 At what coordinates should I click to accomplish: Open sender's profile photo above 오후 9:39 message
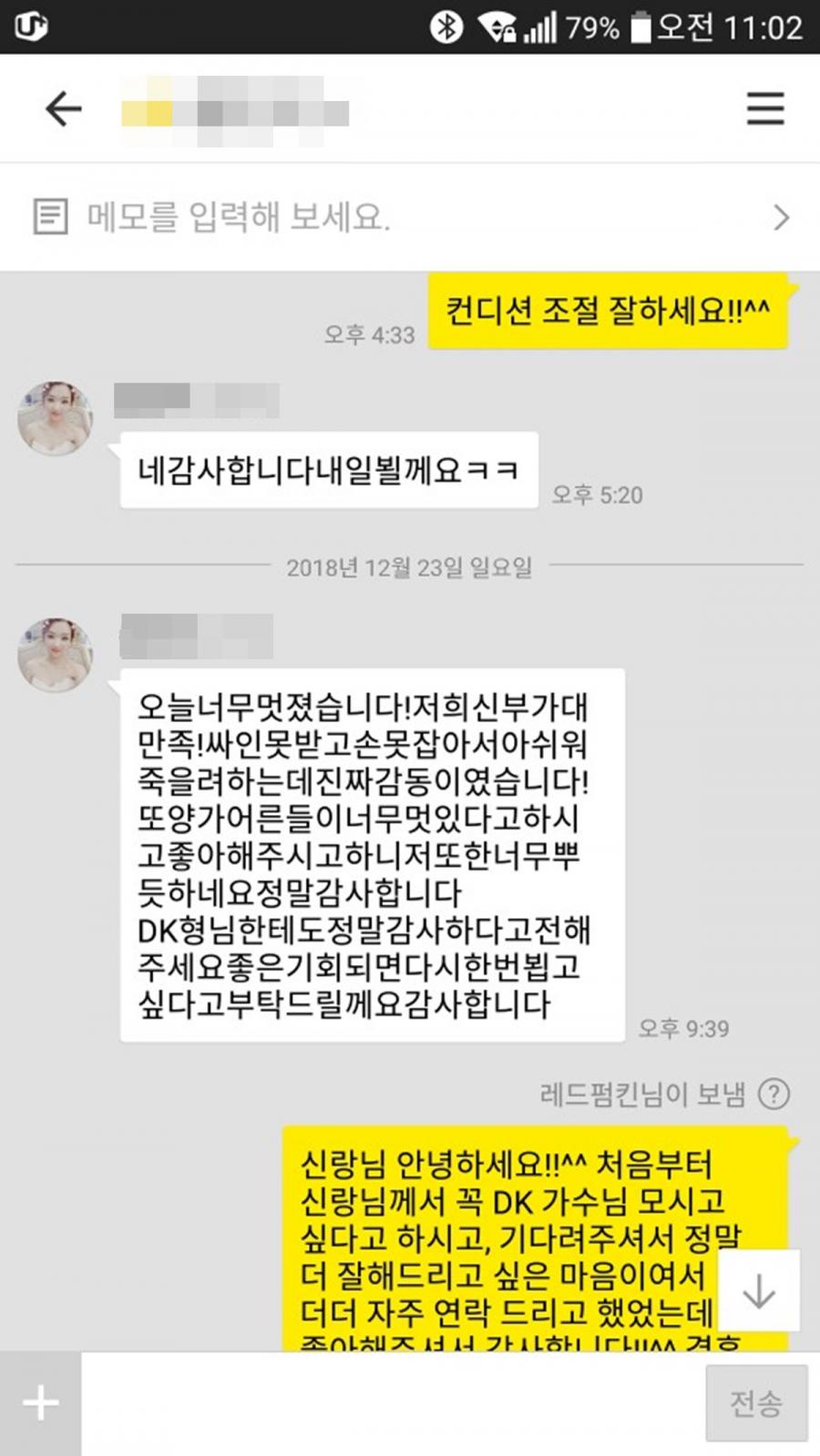coord(56,655)
